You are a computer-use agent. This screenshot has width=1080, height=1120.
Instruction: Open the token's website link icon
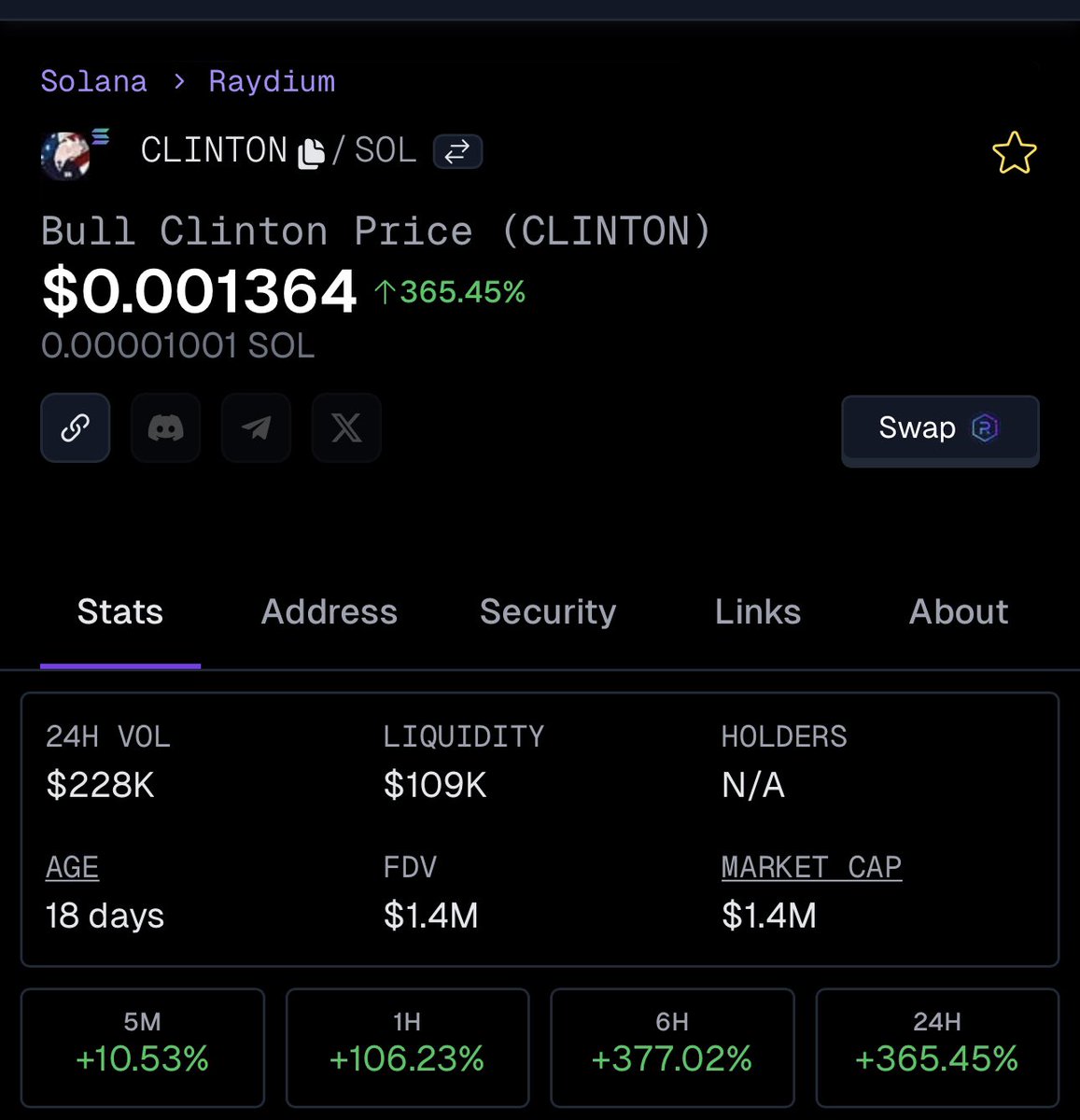coord(76,428)
